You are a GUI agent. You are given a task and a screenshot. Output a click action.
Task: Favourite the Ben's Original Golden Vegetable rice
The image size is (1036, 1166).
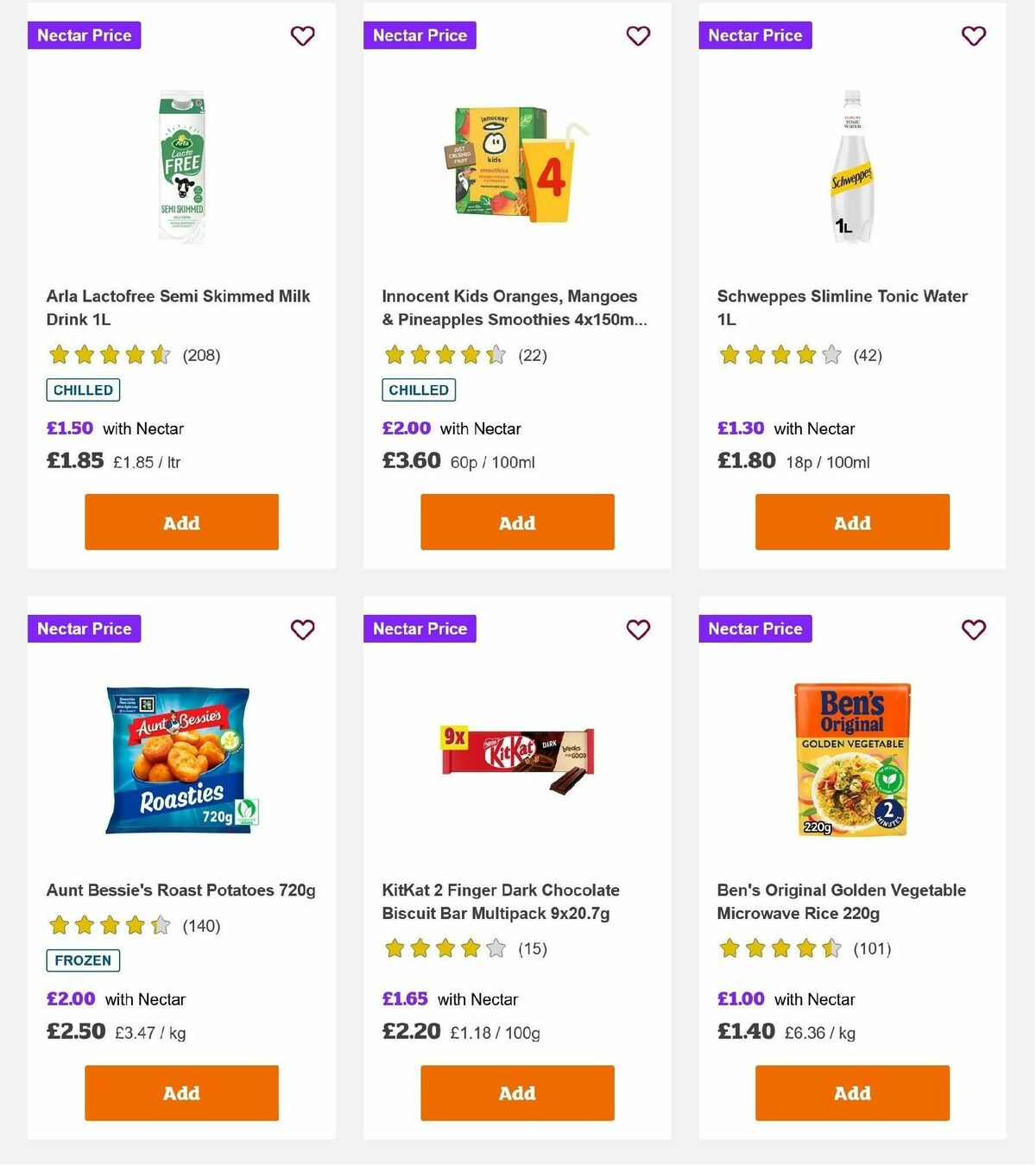point(973,630)
